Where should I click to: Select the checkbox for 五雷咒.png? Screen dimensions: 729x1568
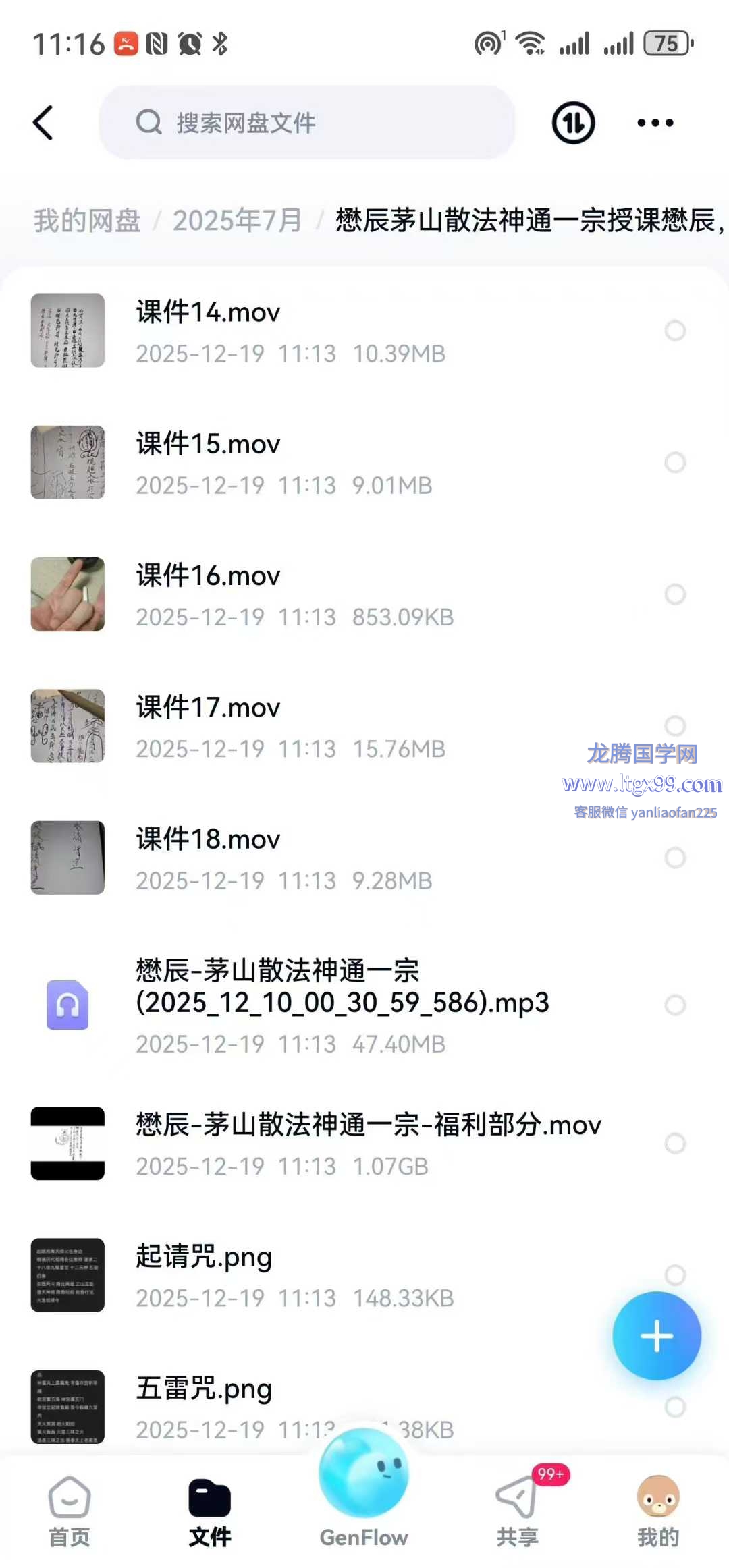tap(675, 1407)
